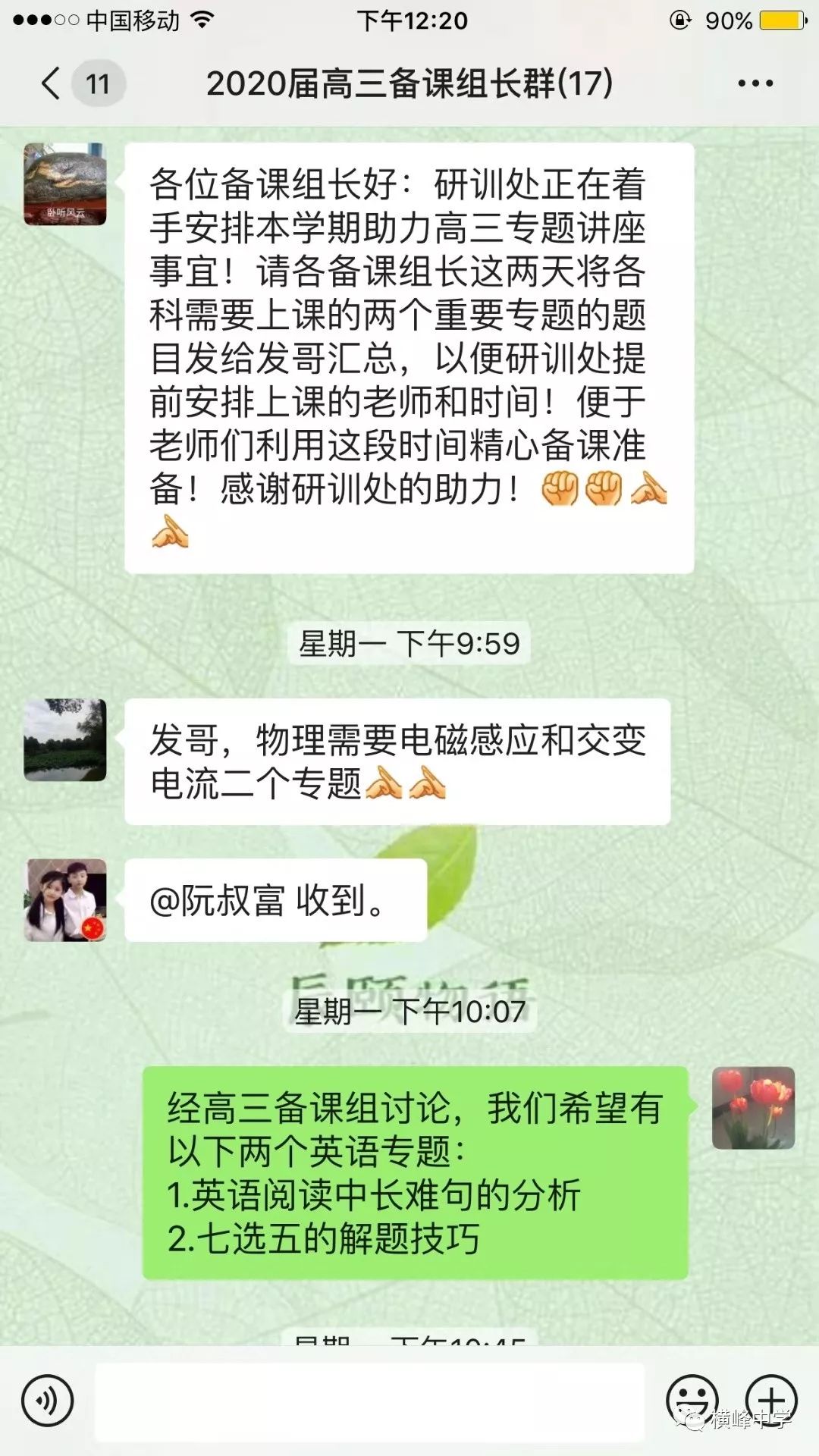The width and height of the screenshot is (819, 1456).
Task: Switch to voice message input
Action: (48, 1400)
